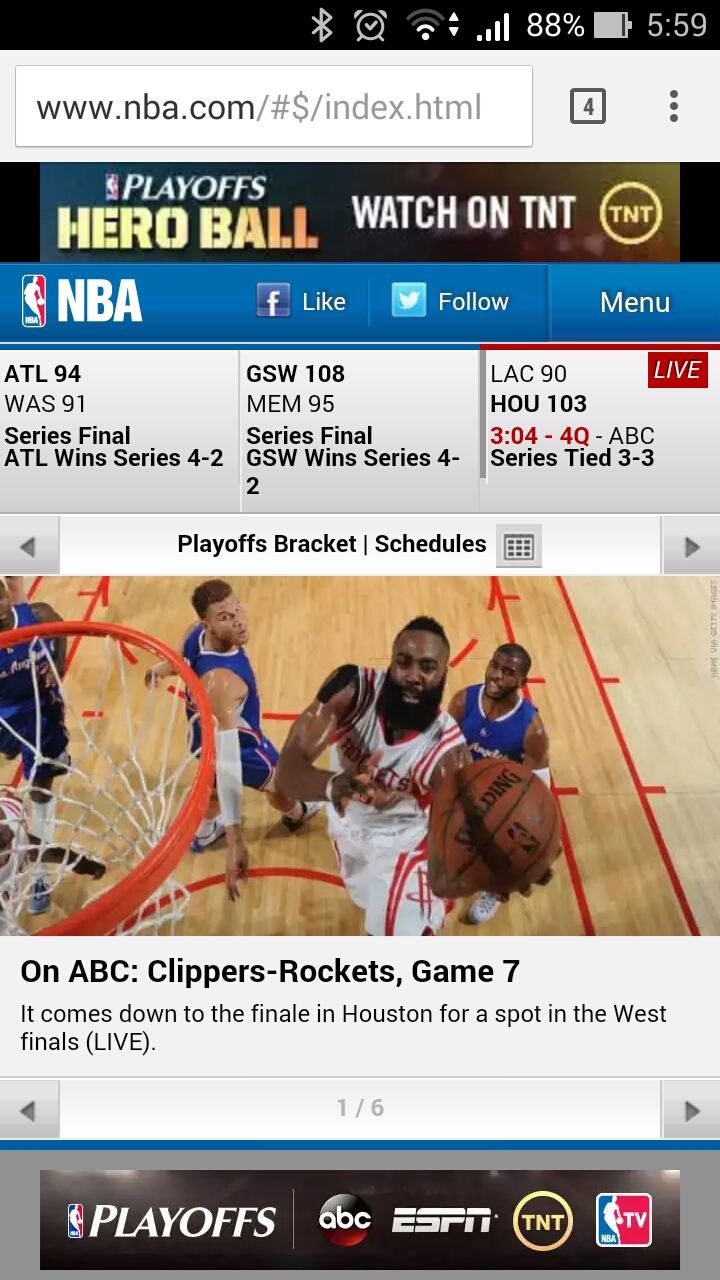This screenshot has width=720, height=1280.
Task: Open the Clippers-Rockets Game 7 story
Action: point(270,971)
